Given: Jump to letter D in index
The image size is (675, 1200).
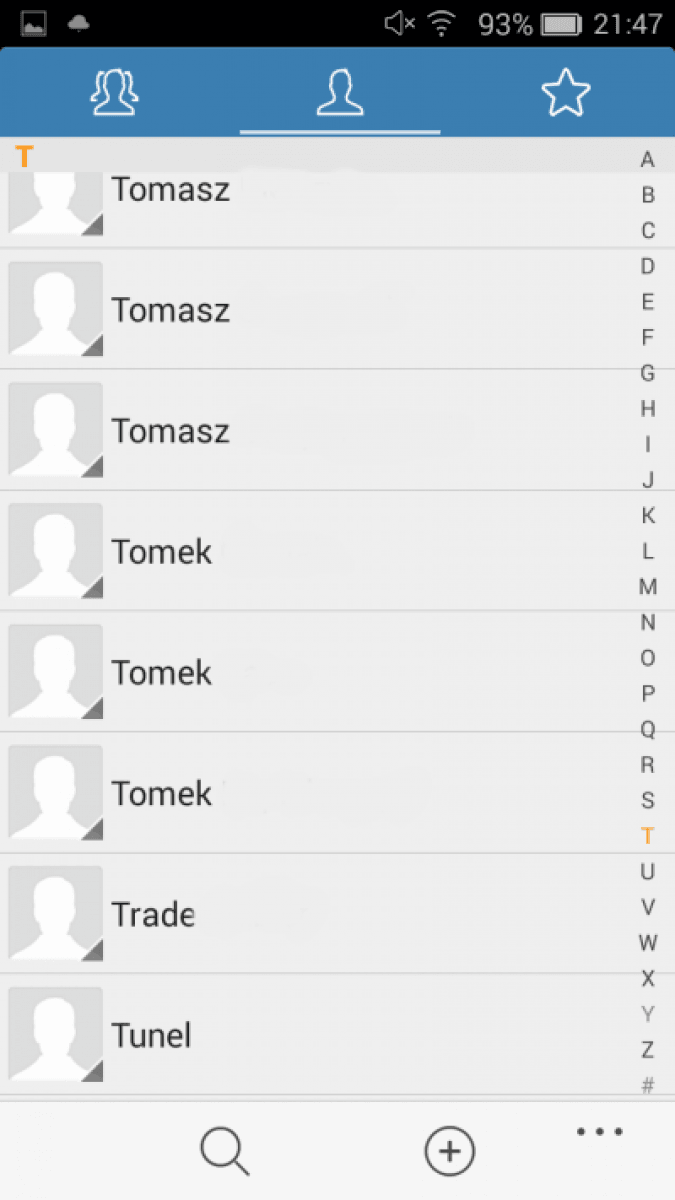Looking at the screenshot, I should (648, 267).
